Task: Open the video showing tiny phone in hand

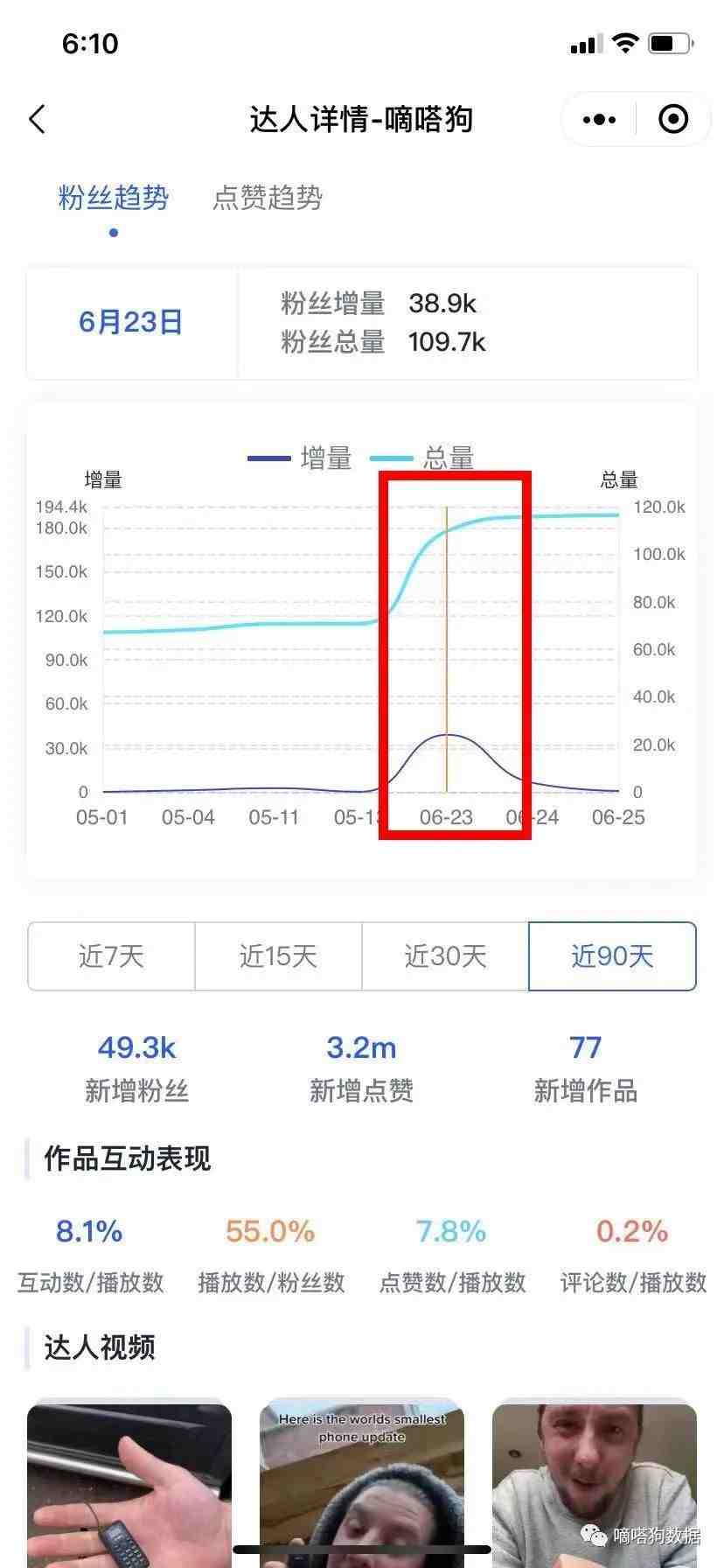Action: [129, 1483]
